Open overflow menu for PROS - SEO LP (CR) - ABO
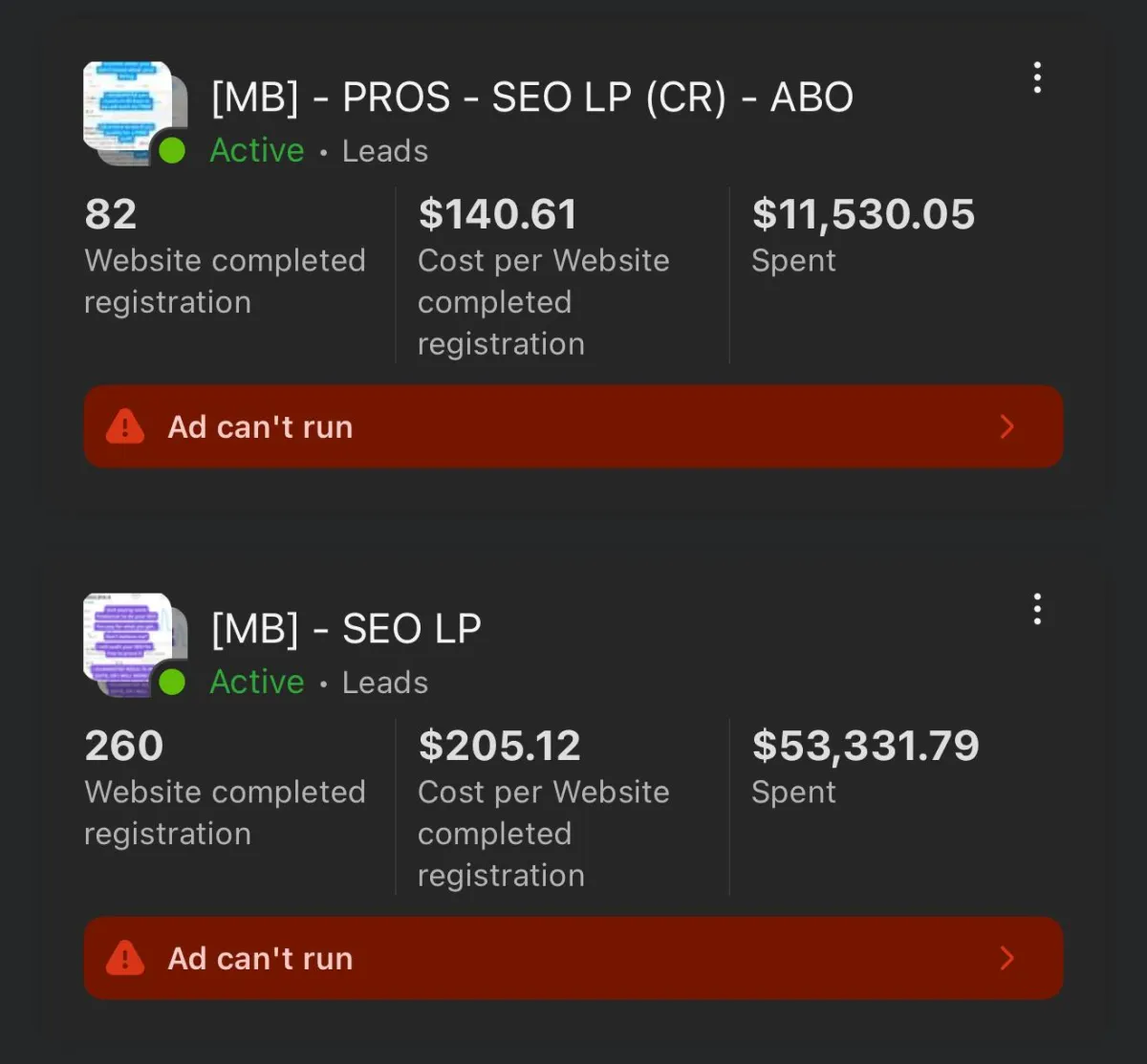 pos(1037,78)
